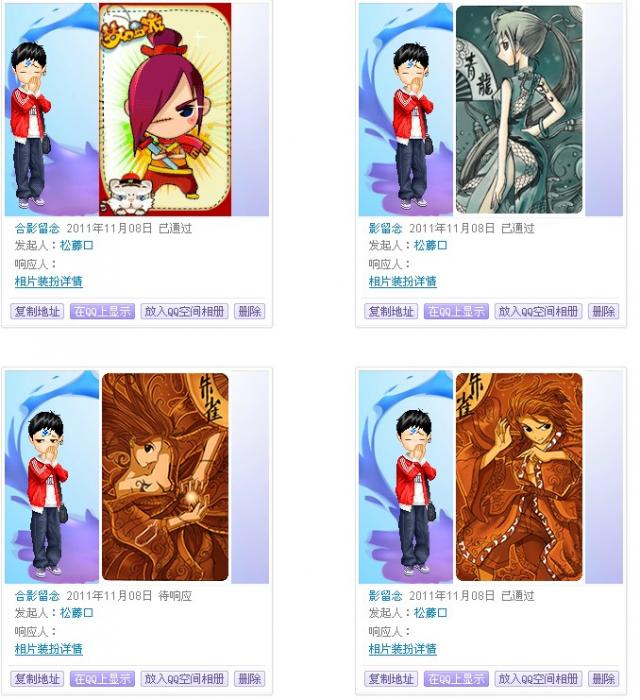640x700 pixels.
Task: Open 相片装扮详情 for the red-haired cartoon photo
Action: pyautogui.click(x=48, y=282)
